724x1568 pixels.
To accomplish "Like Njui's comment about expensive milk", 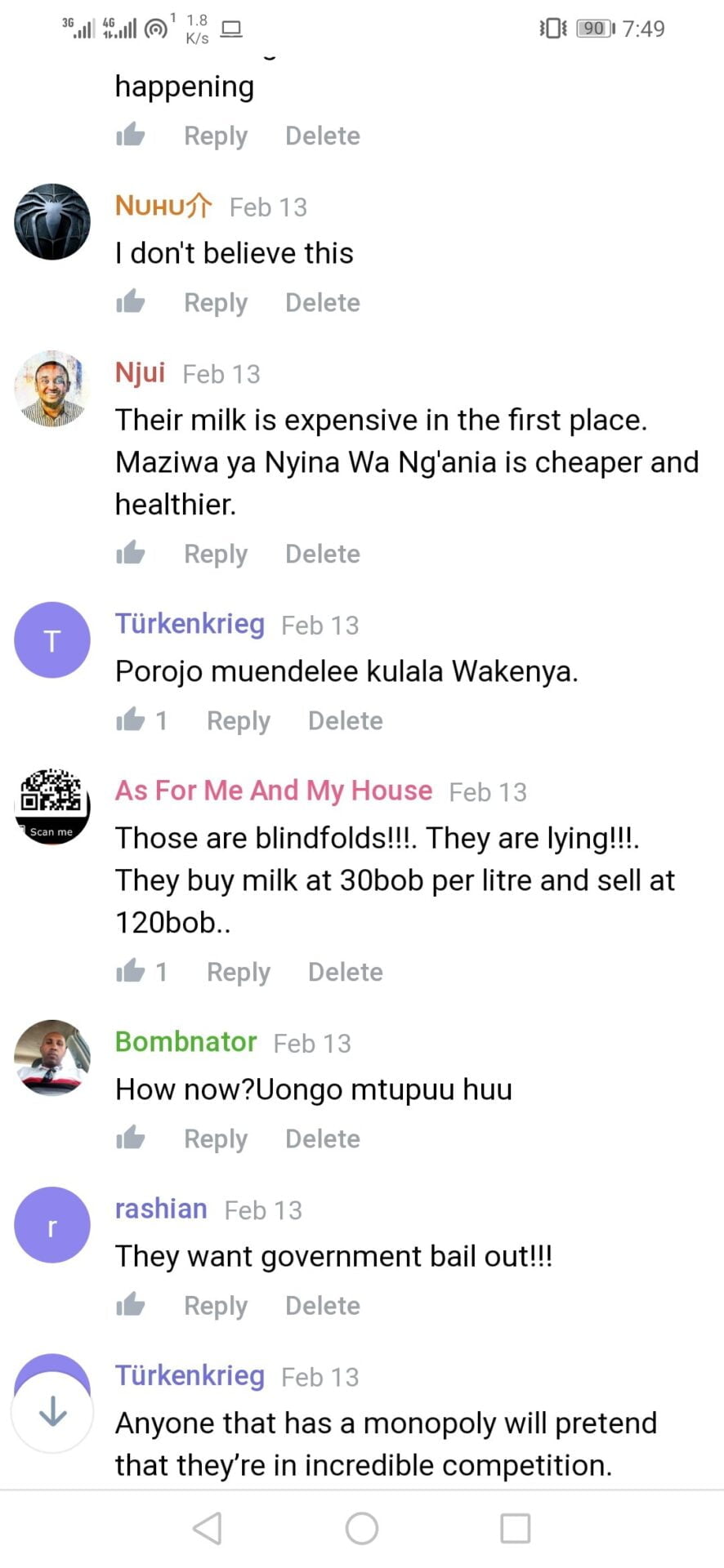I will click(131, 554).
